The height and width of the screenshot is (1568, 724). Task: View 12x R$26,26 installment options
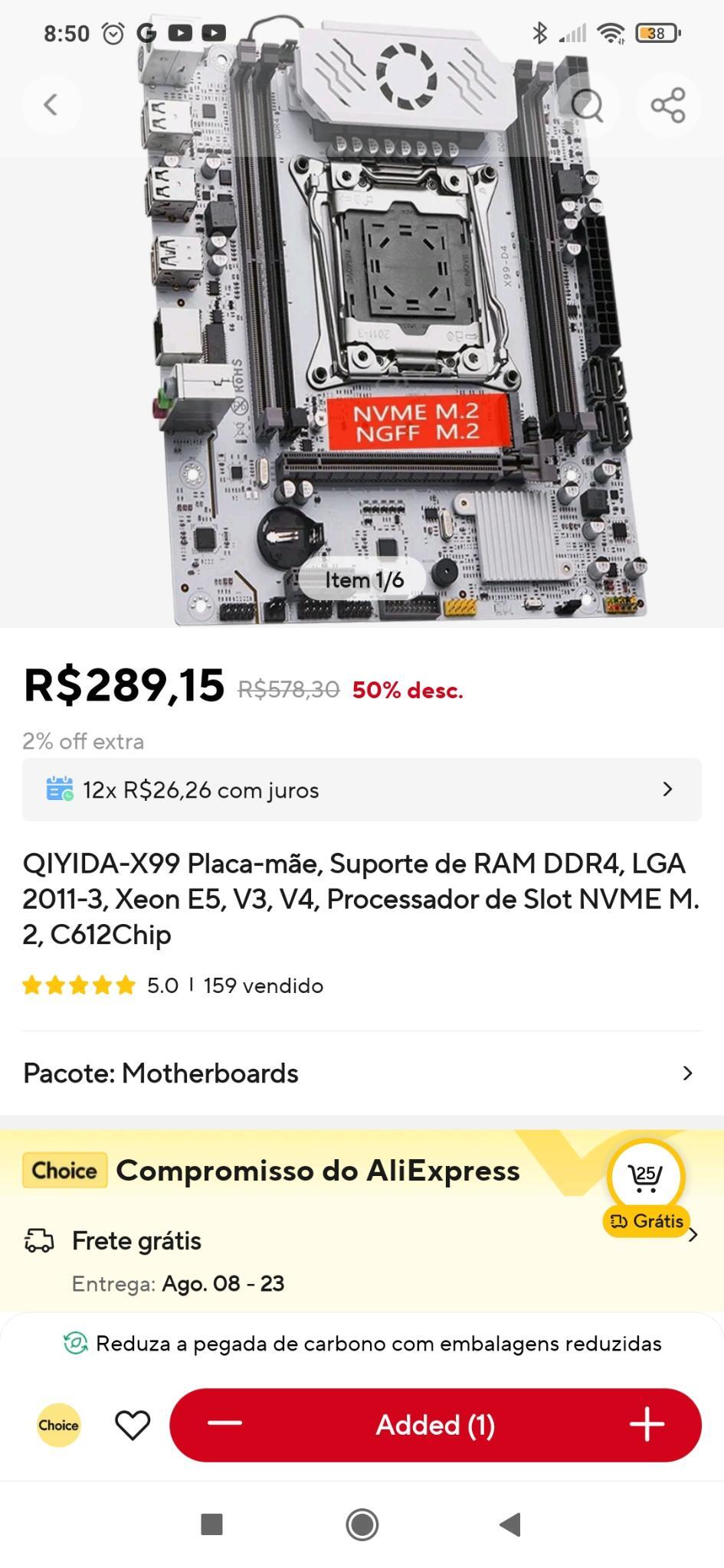(362, 789)
